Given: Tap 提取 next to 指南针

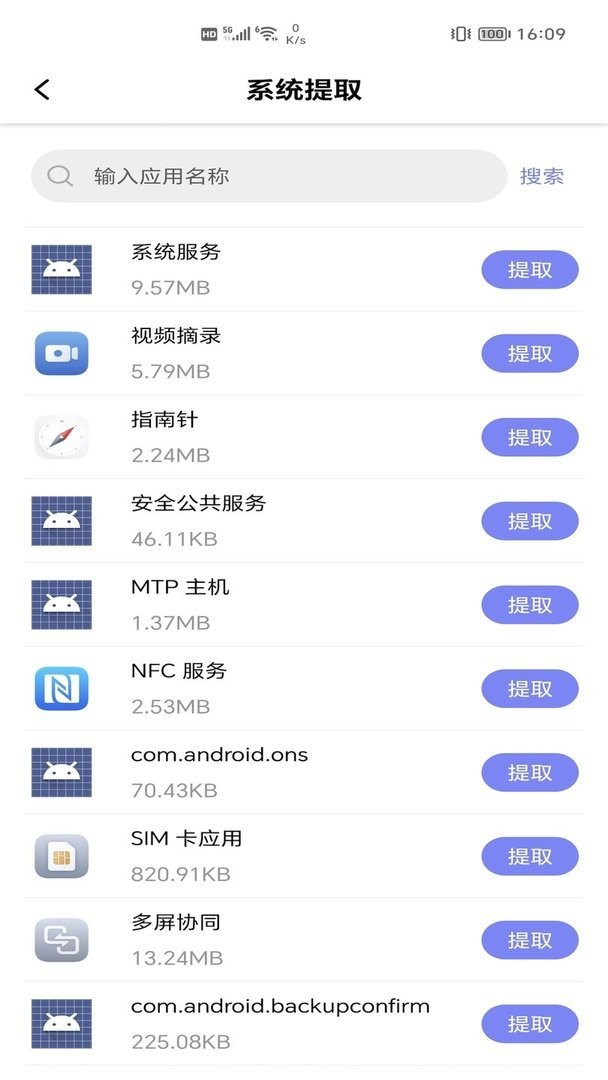Looking at the screenshot, I should 530,438.
